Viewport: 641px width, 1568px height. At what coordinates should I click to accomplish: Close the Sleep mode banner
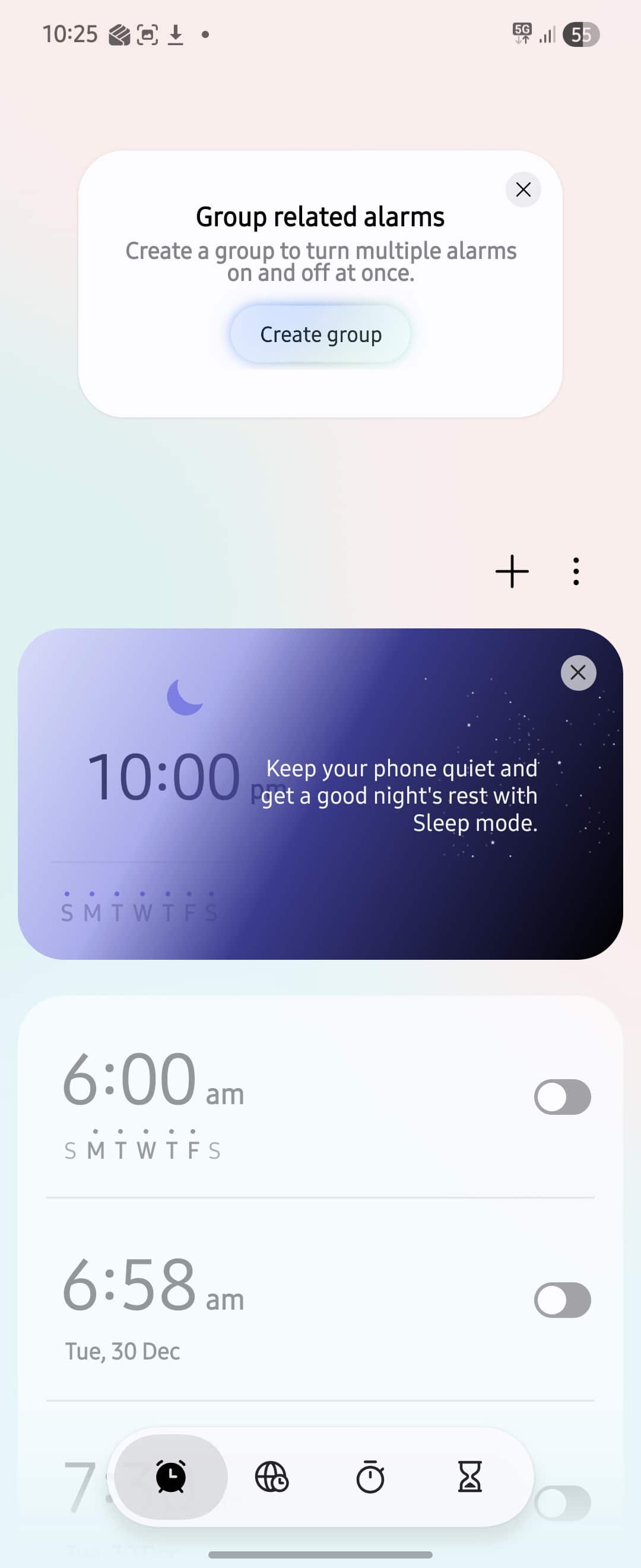click(577, 672)
